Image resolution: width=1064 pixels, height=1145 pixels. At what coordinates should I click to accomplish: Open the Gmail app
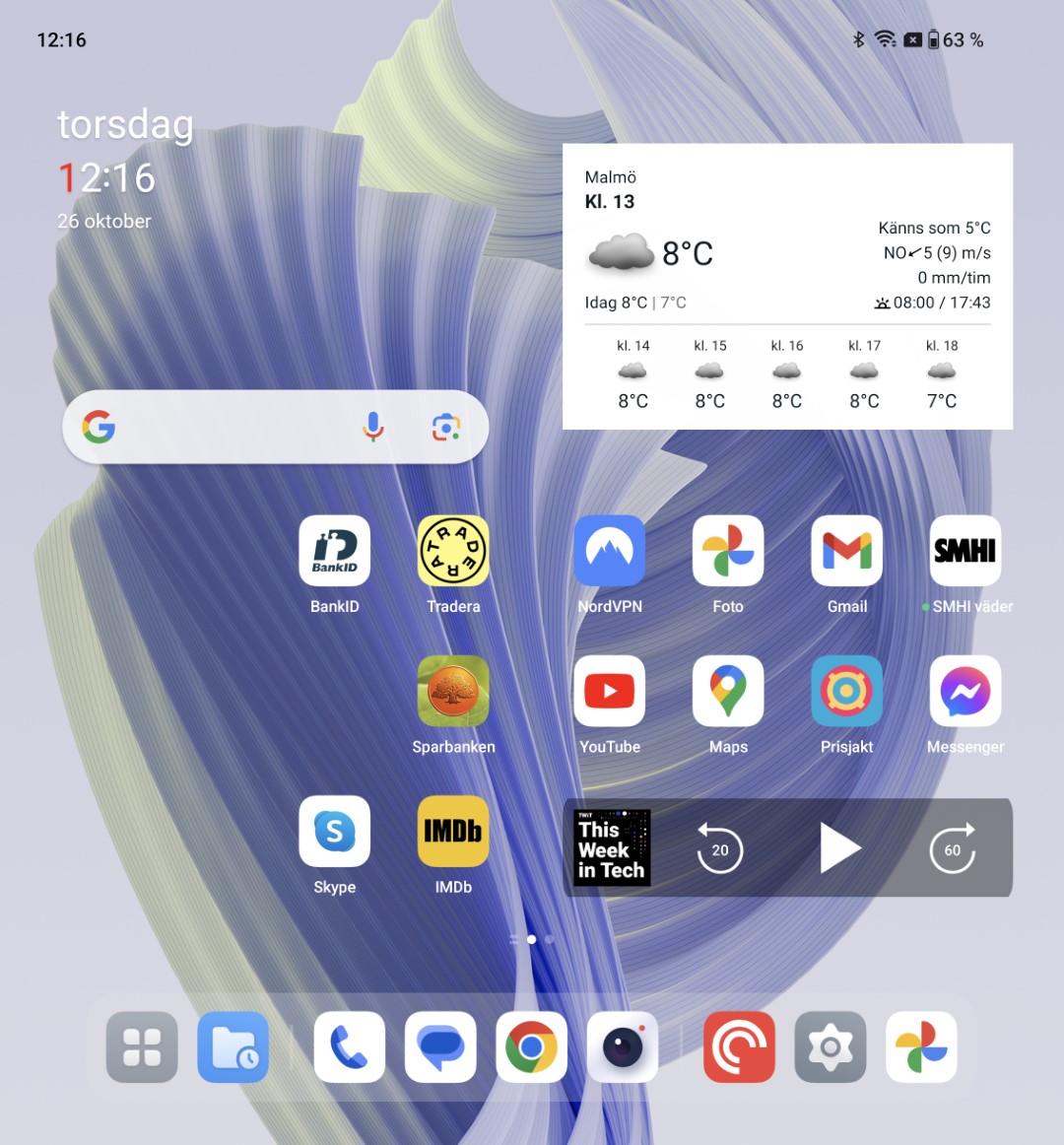coord(847,551)
